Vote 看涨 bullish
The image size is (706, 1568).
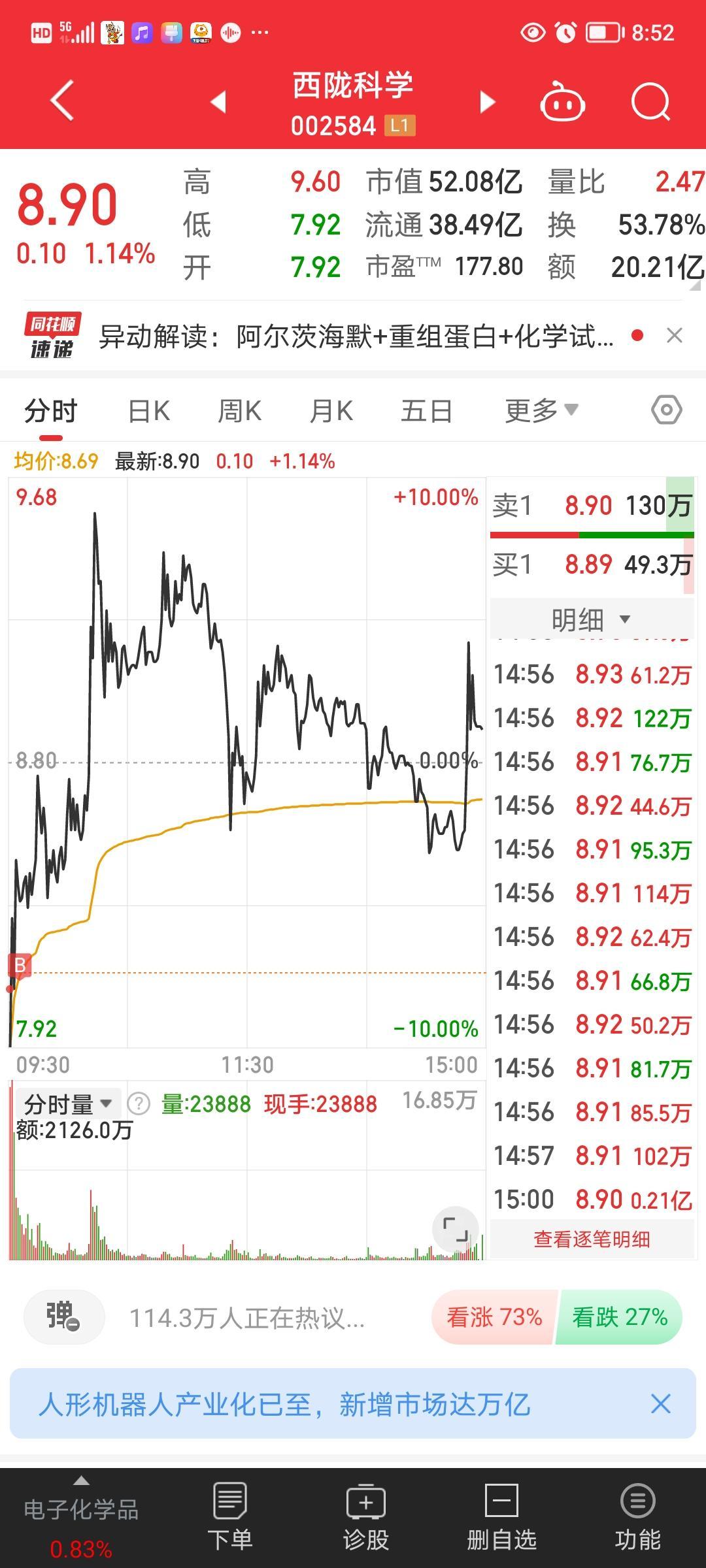tap(494, 1317)
